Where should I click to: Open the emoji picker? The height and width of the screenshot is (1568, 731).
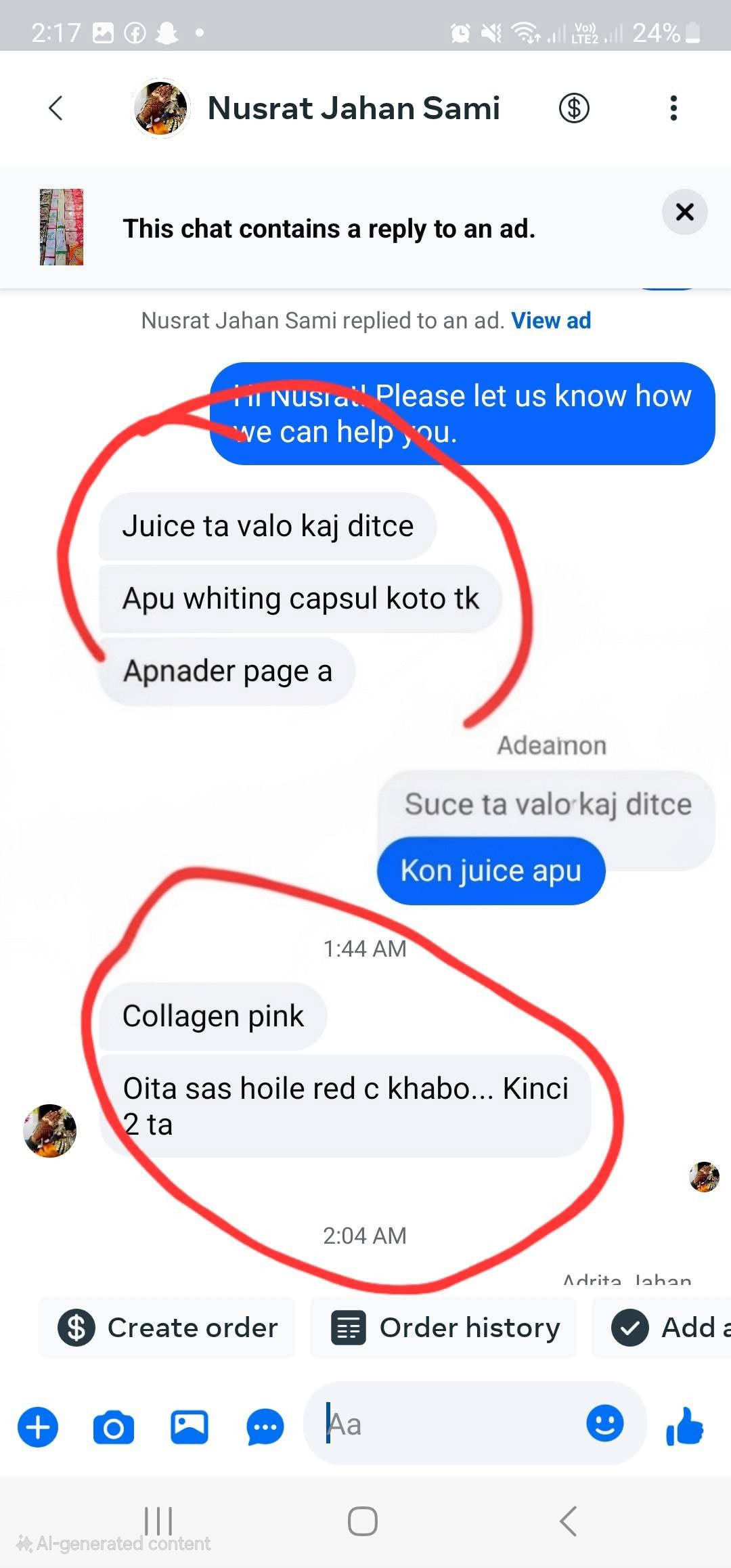(604, 1422)
